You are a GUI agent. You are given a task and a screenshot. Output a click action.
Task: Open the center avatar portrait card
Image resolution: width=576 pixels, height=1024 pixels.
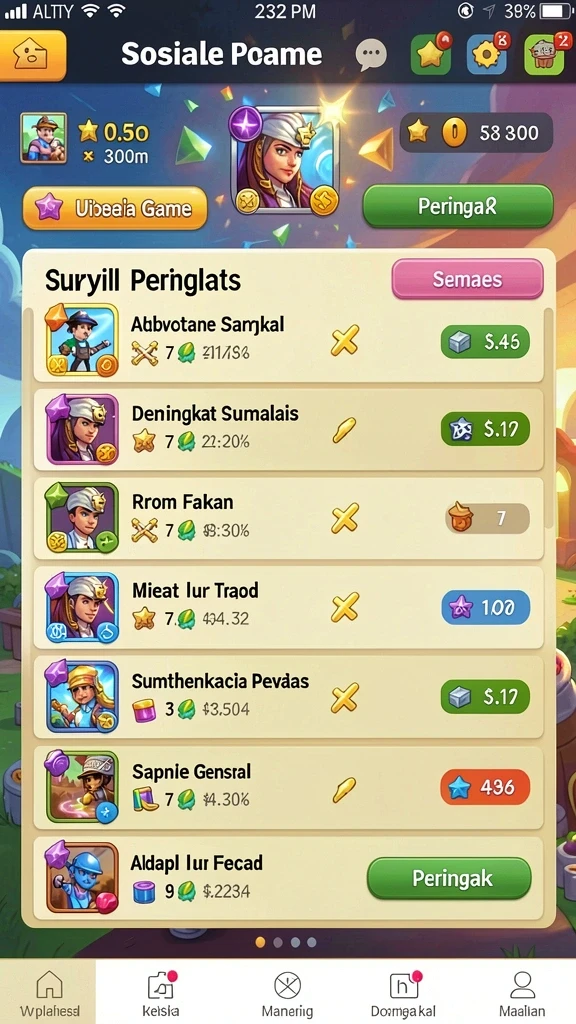285,160
